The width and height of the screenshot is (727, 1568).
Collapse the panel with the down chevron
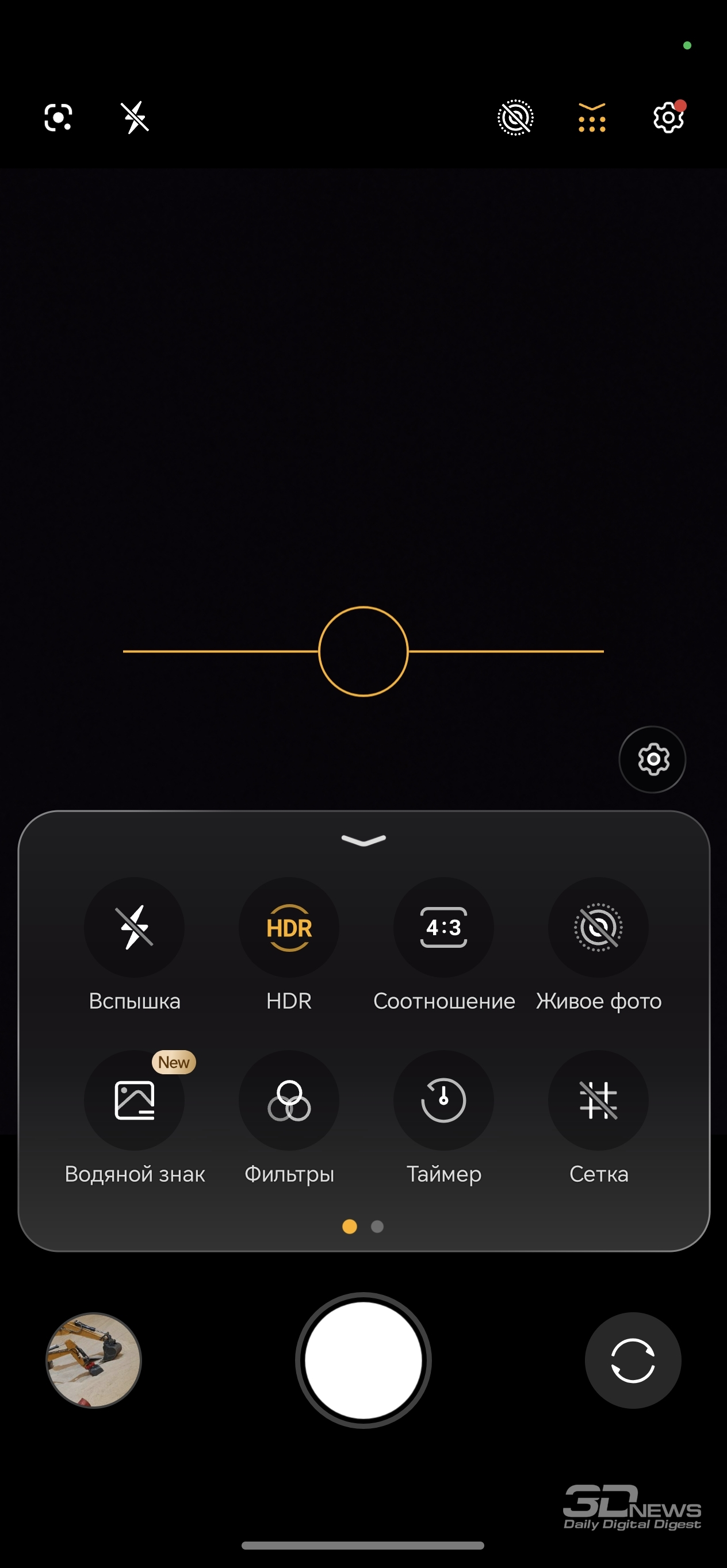point(363,840)
